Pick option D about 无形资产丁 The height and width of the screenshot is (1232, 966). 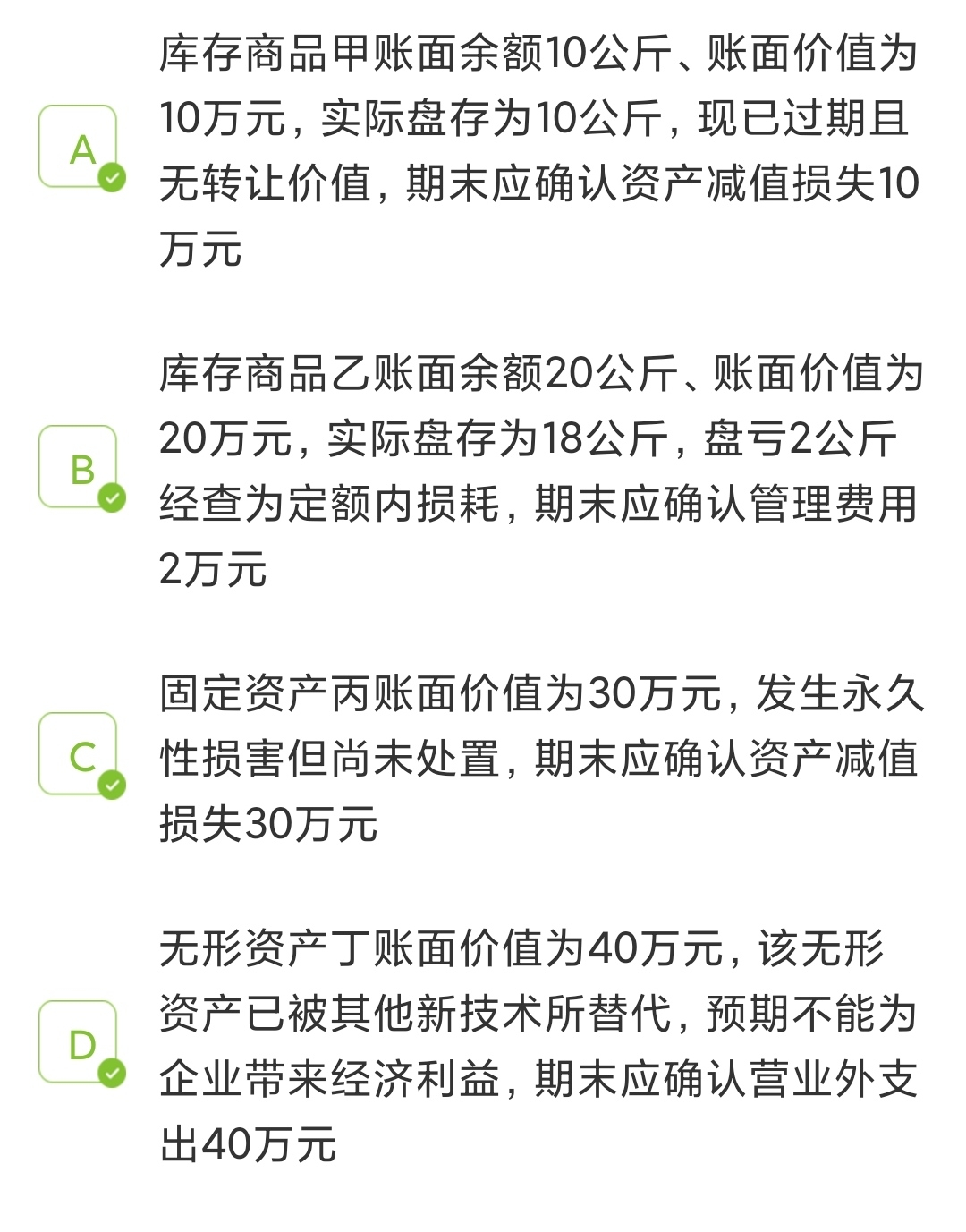79,1043
